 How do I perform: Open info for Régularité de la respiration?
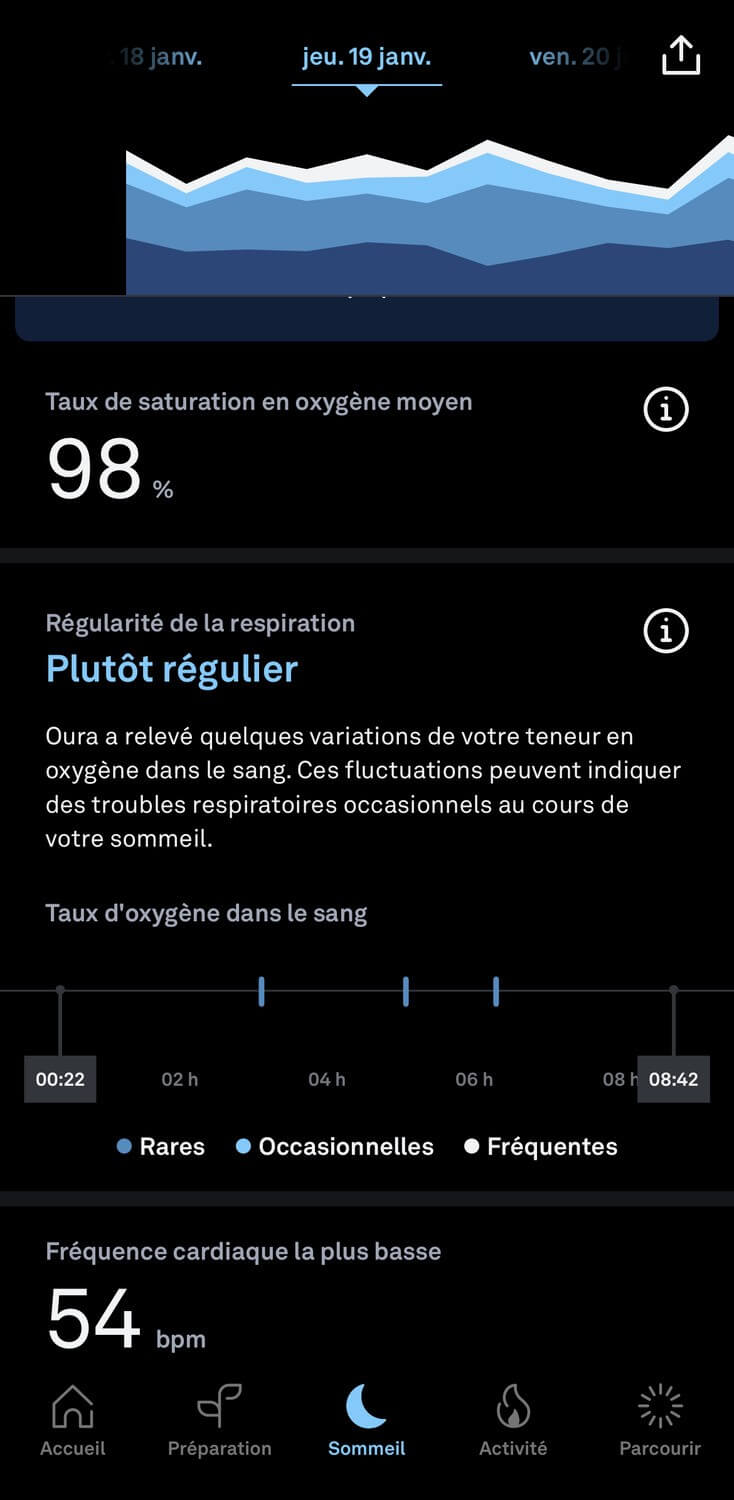pyautogui.click(x=666, y=631)
